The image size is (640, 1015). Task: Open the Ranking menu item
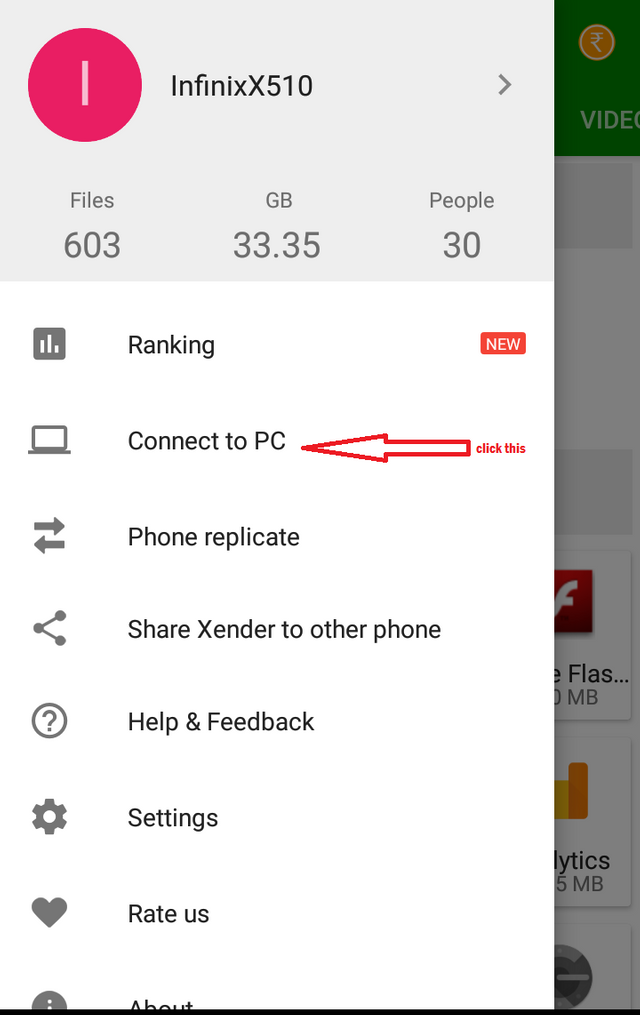[x=171, y=345]
